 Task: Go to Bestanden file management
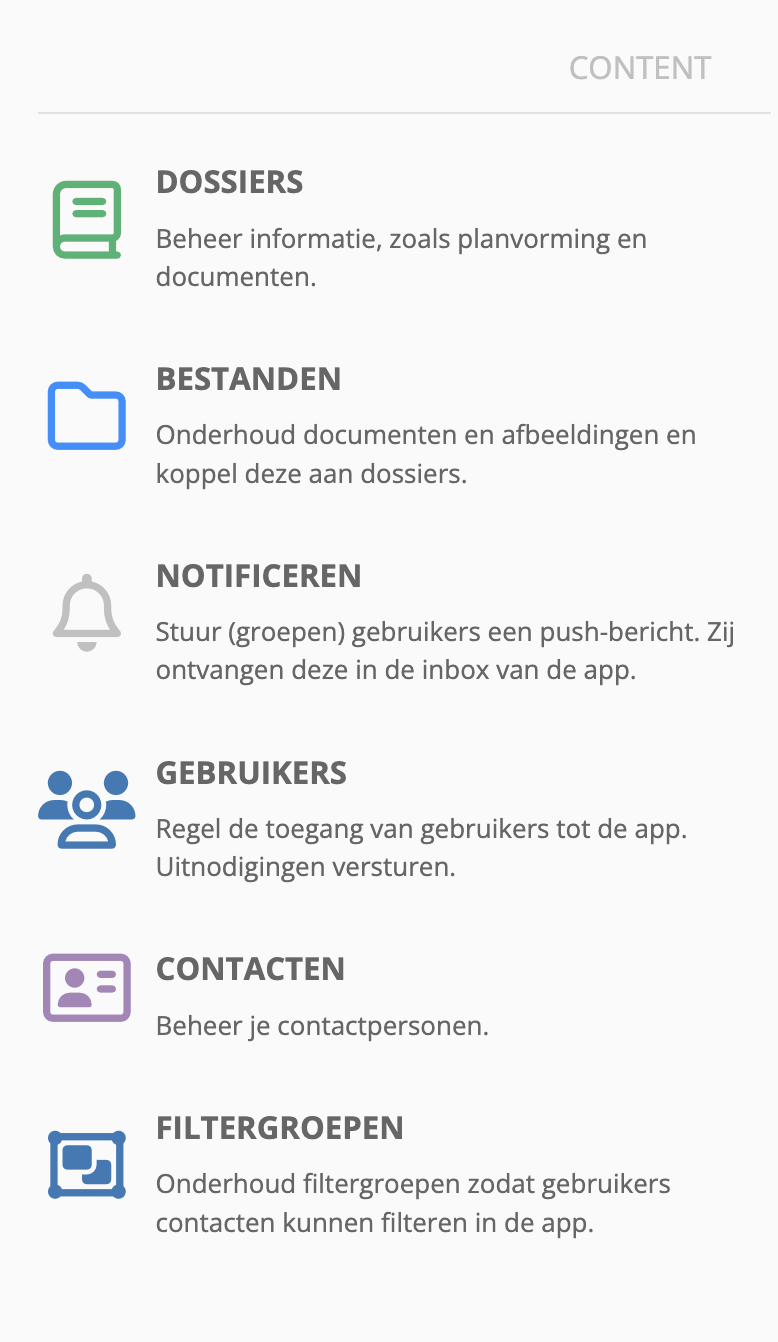click(x=248, y=379)
